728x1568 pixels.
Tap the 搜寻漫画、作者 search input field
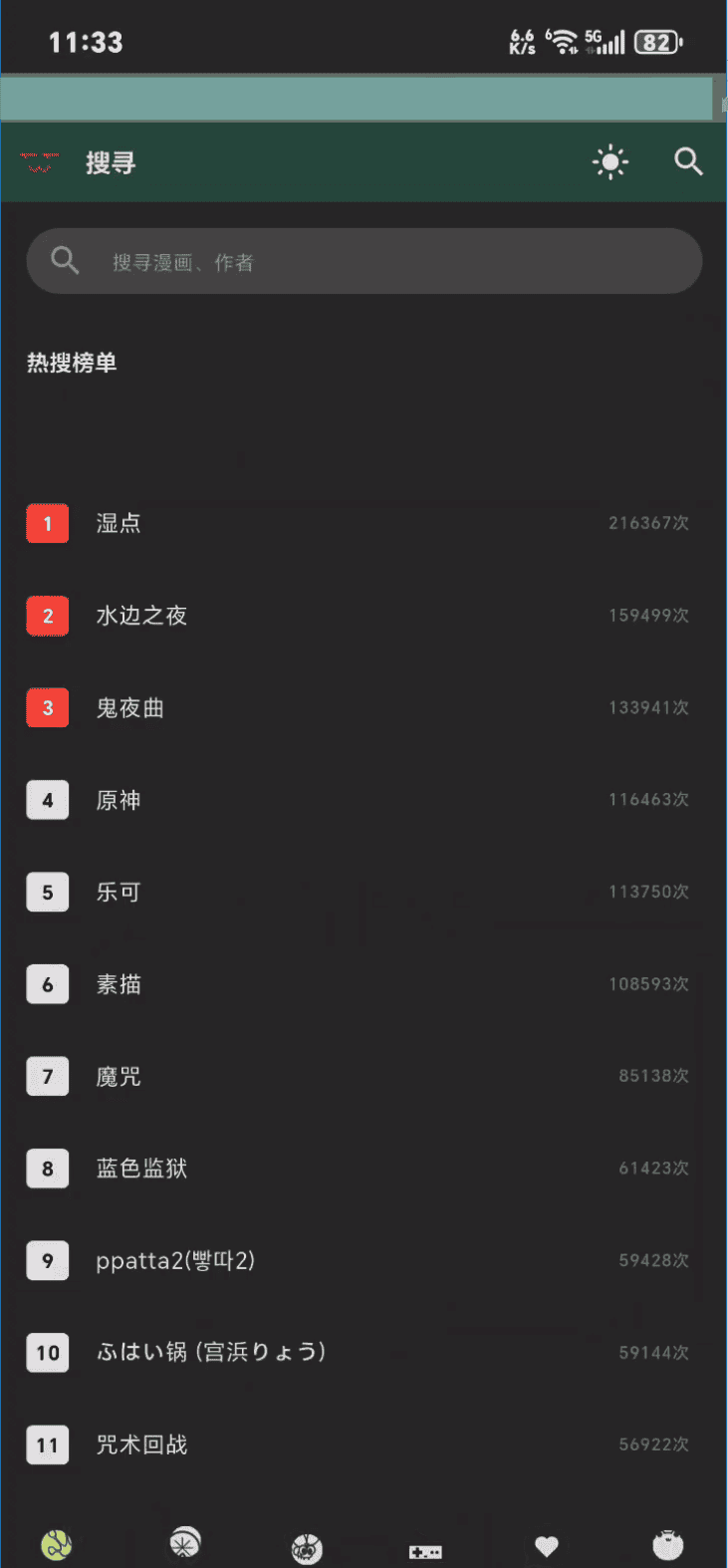[364, 261]
